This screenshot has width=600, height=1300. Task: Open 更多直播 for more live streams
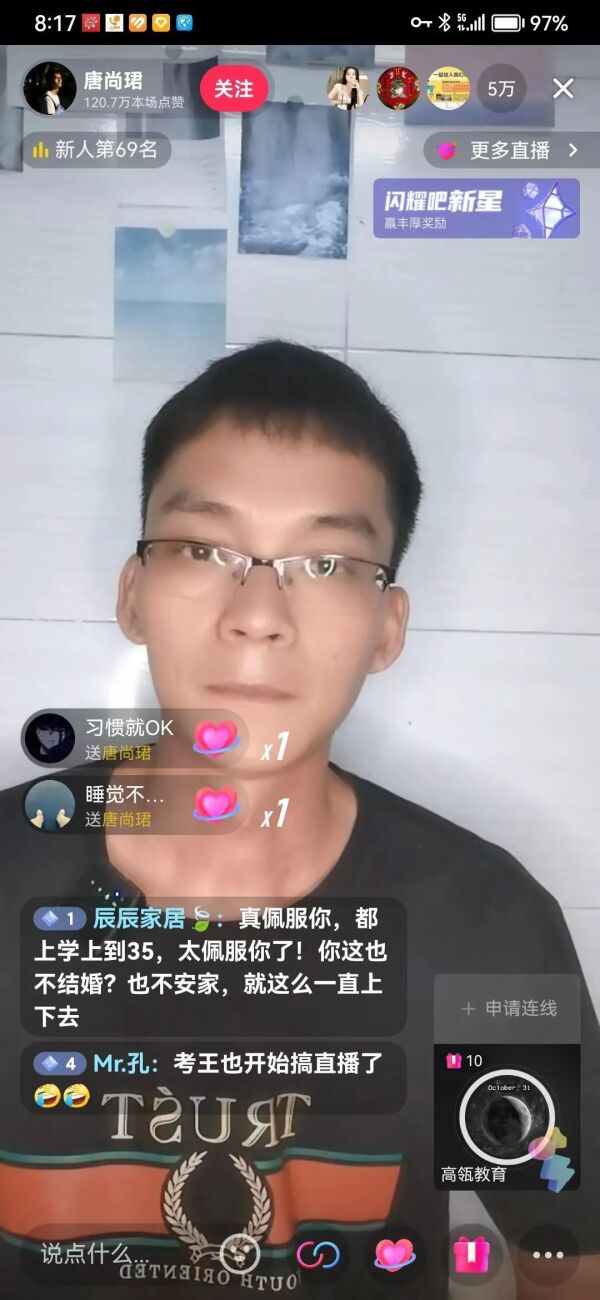[x=512, y=150]
